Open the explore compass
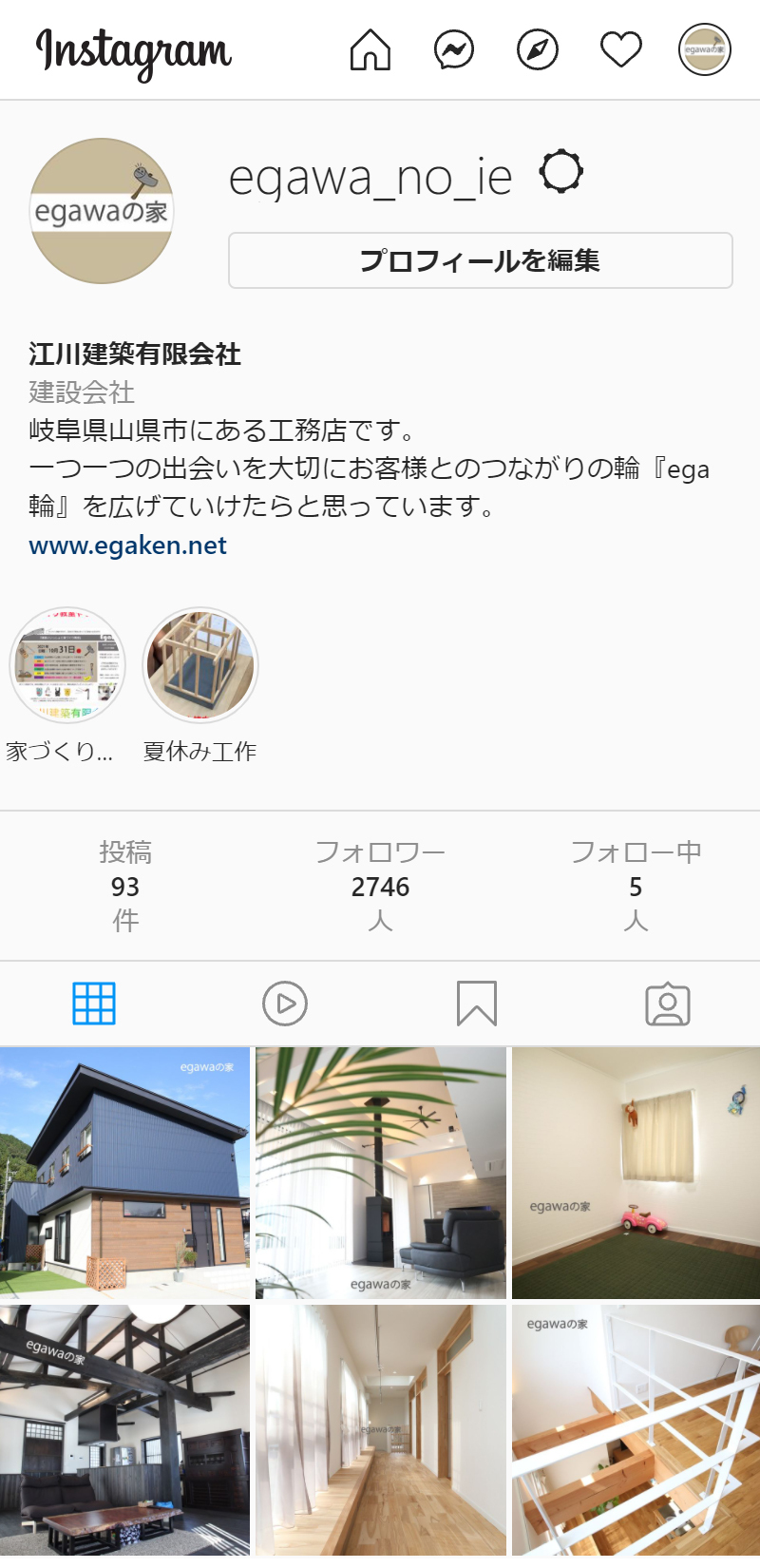760x1568 pixels. pyautogui.click(x=538, y=50)
